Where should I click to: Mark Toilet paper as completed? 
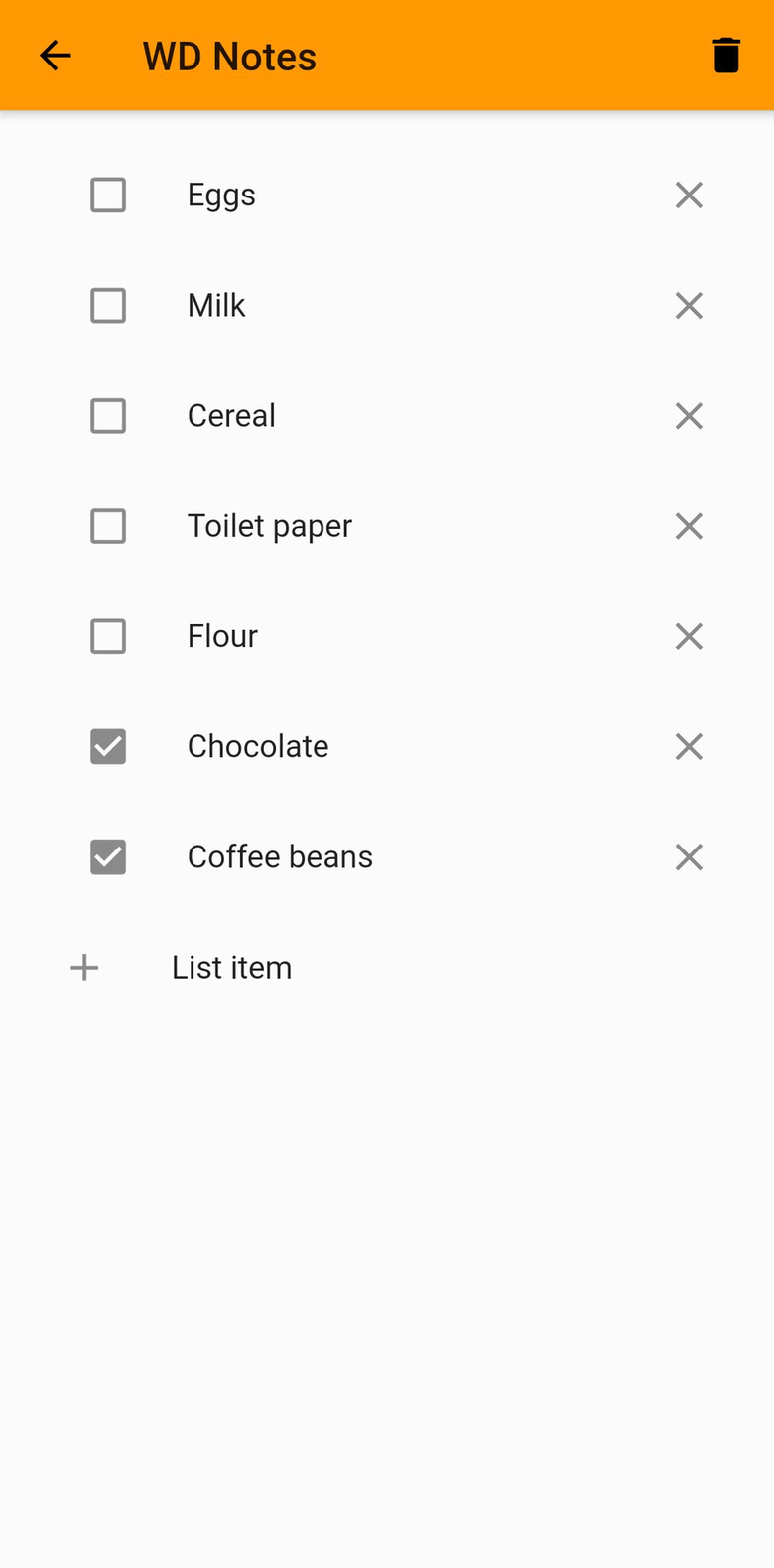107,526
